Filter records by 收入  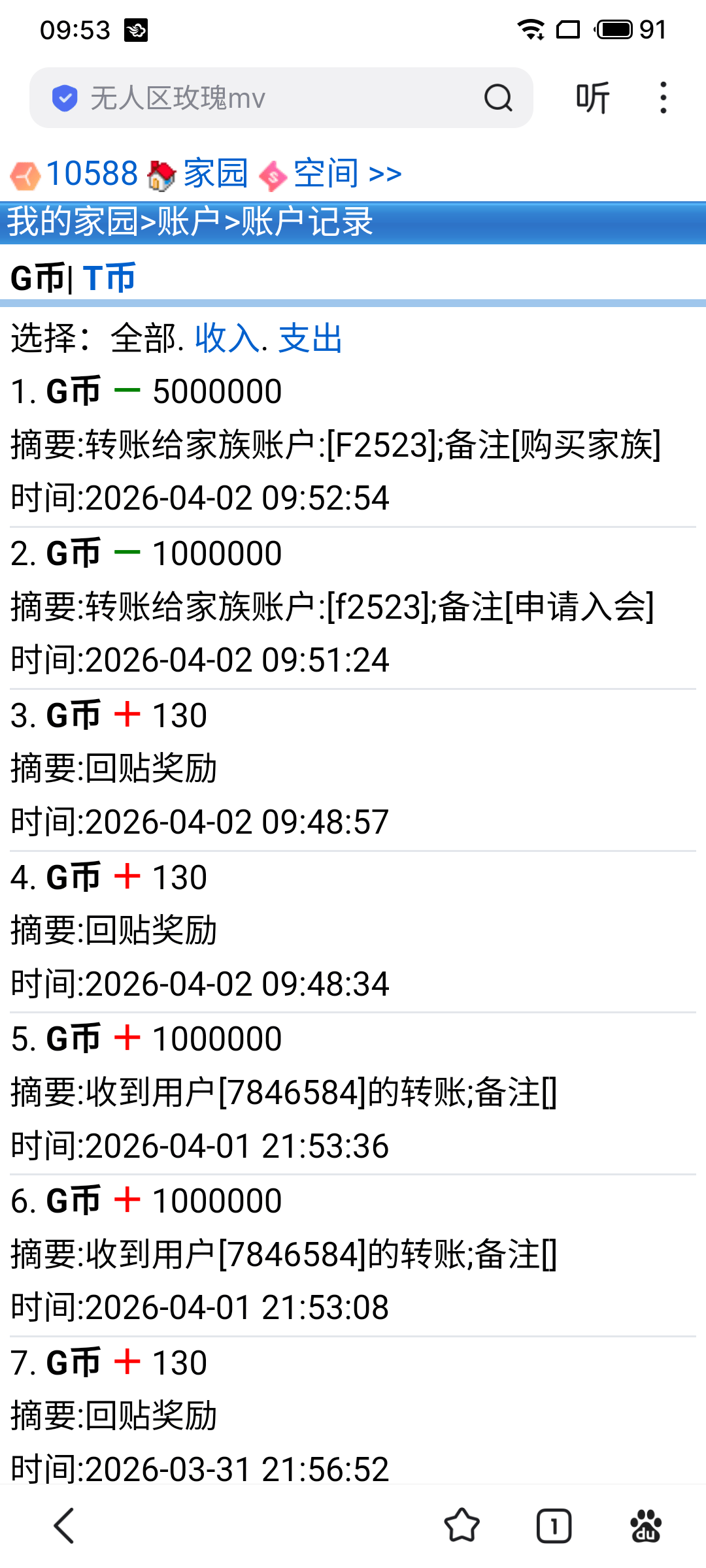pos(227,338)
